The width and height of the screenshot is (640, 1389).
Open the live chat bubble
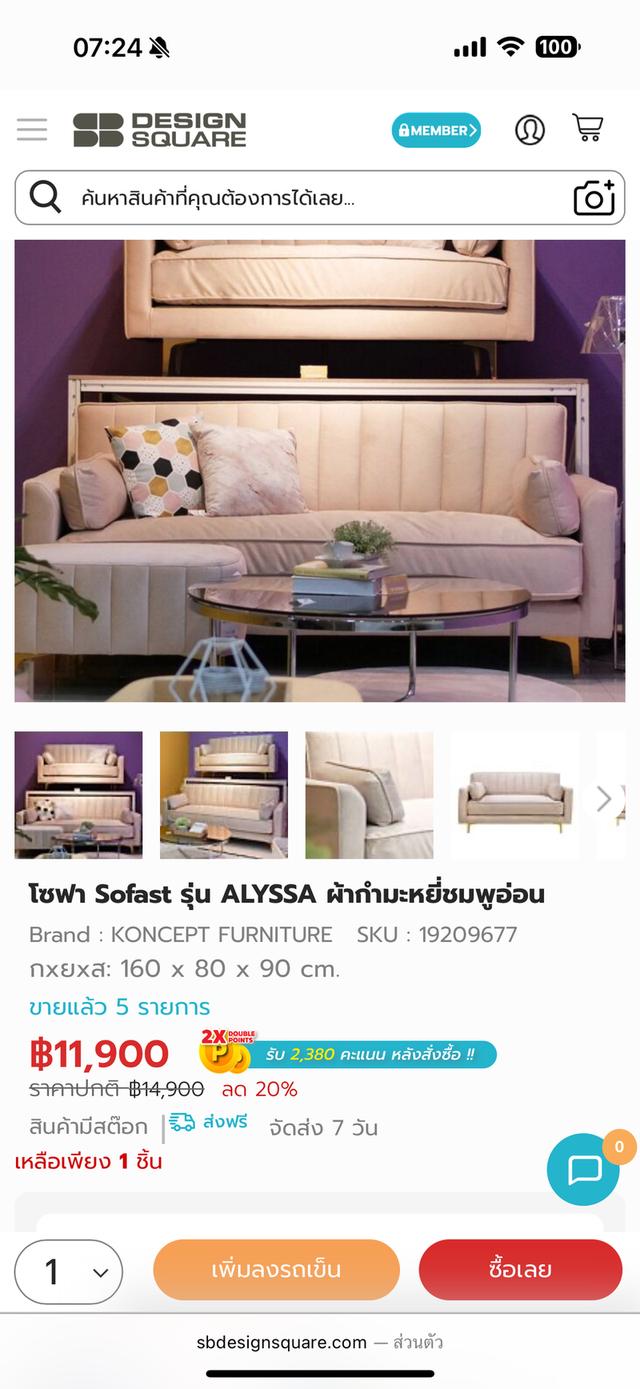tap(584, 1169)
